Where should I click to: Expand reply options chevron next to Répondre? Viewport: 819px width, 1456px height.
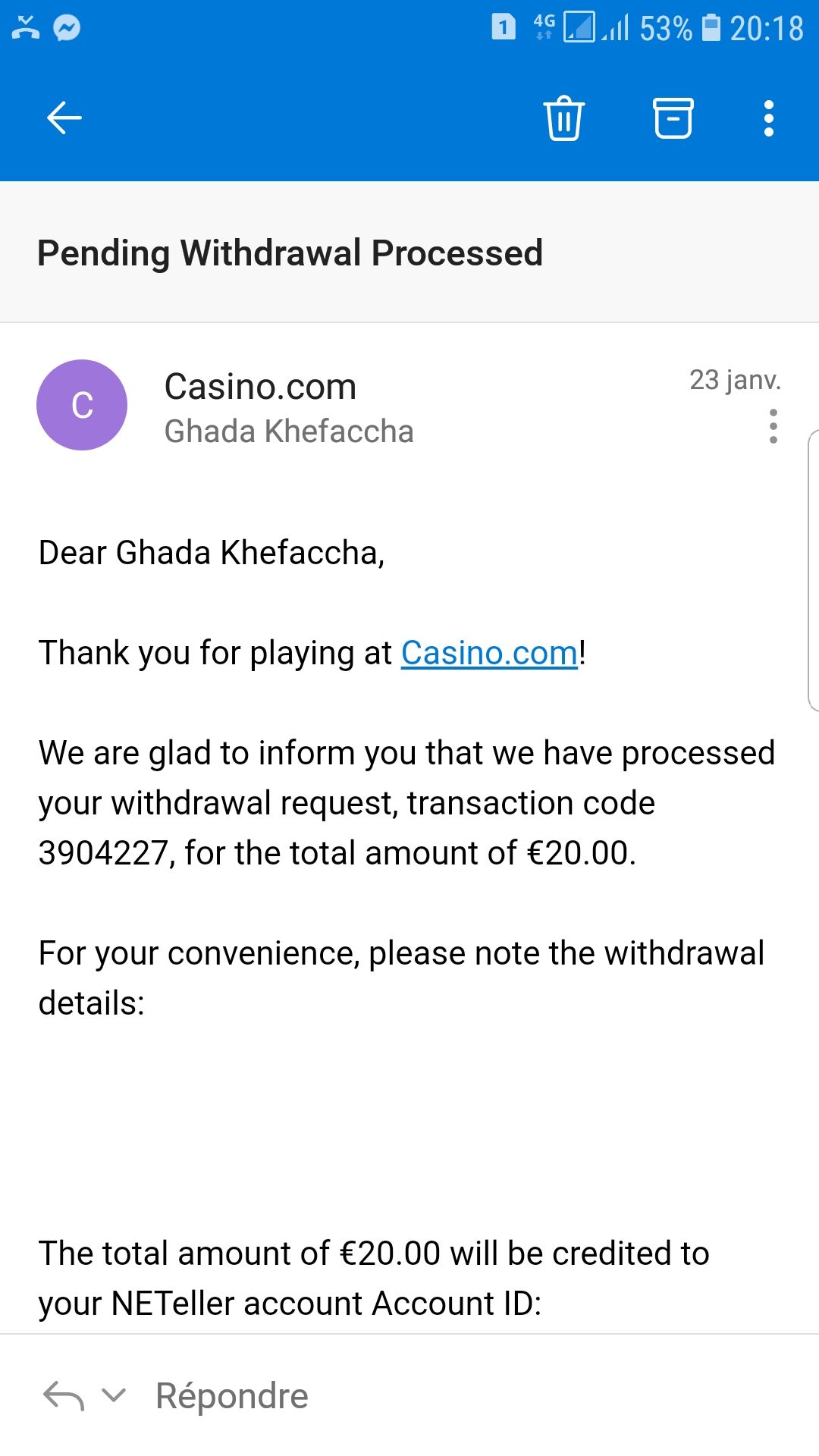point(114,1395)
